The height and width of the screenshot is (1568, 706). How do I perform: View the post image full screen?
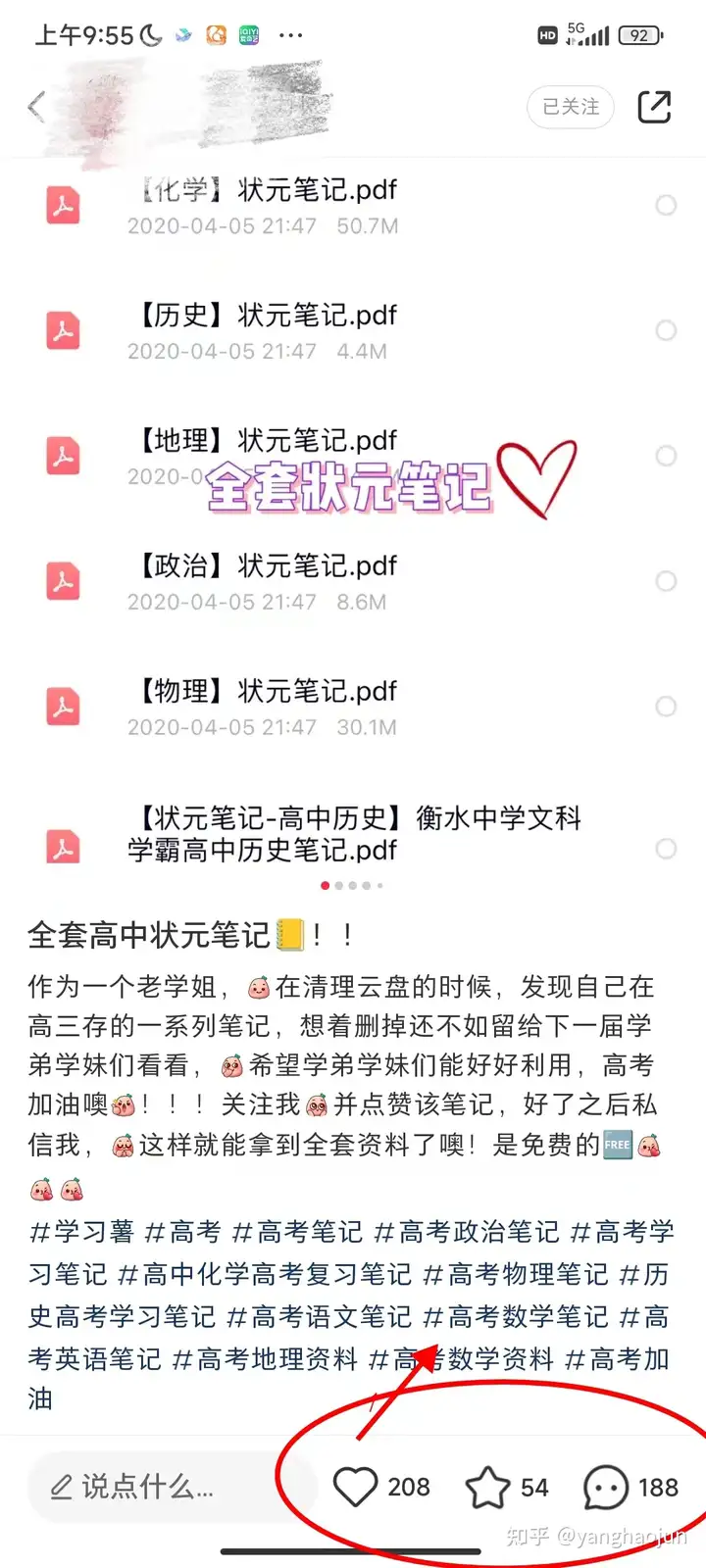tap(353, 510)
